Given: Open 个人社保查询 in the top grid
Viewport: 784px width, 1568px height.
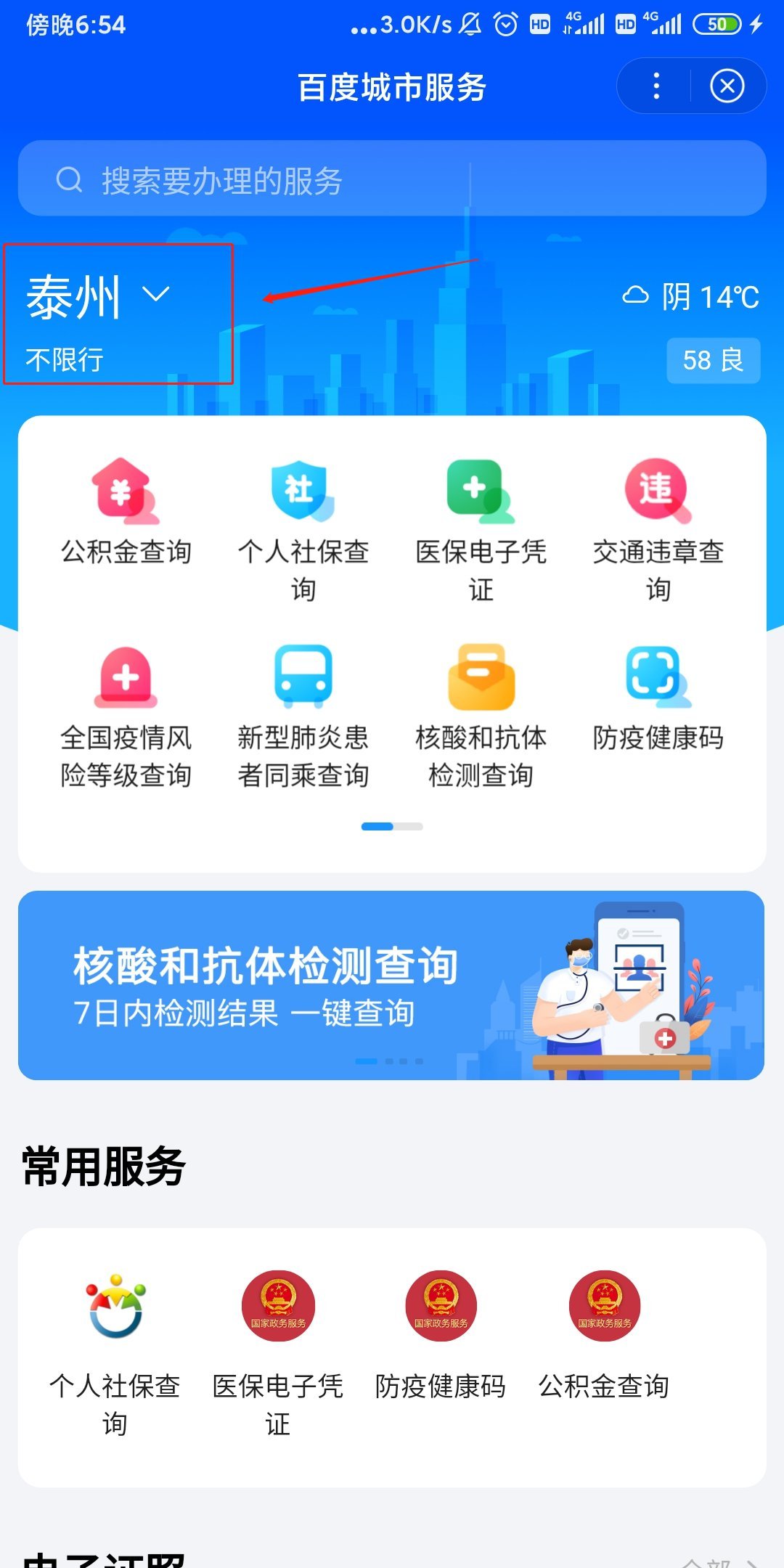Looking at the screenshot, I should coord(303,528).
